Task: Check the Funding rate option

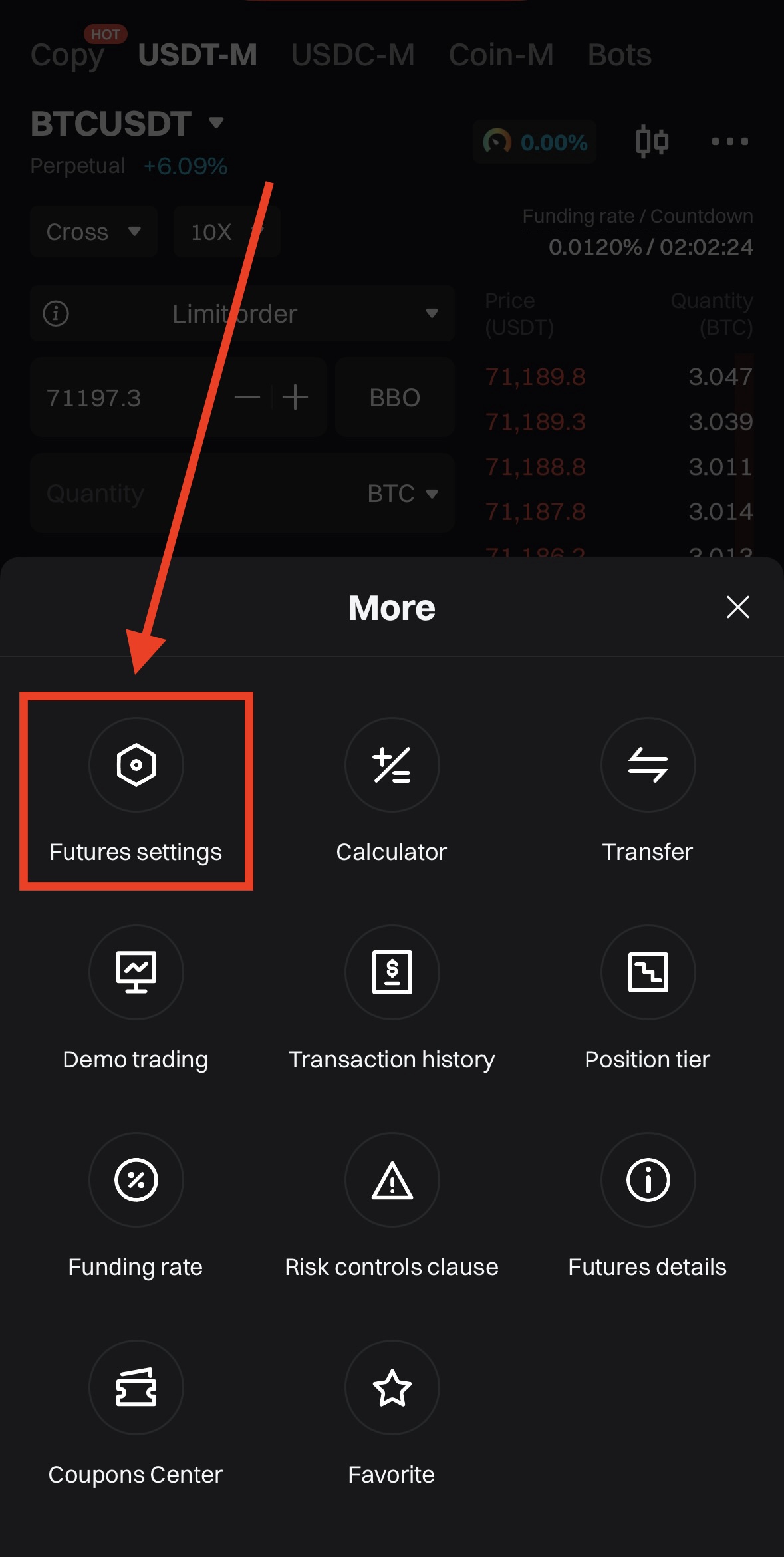Action: click(x=136, y=1180)
